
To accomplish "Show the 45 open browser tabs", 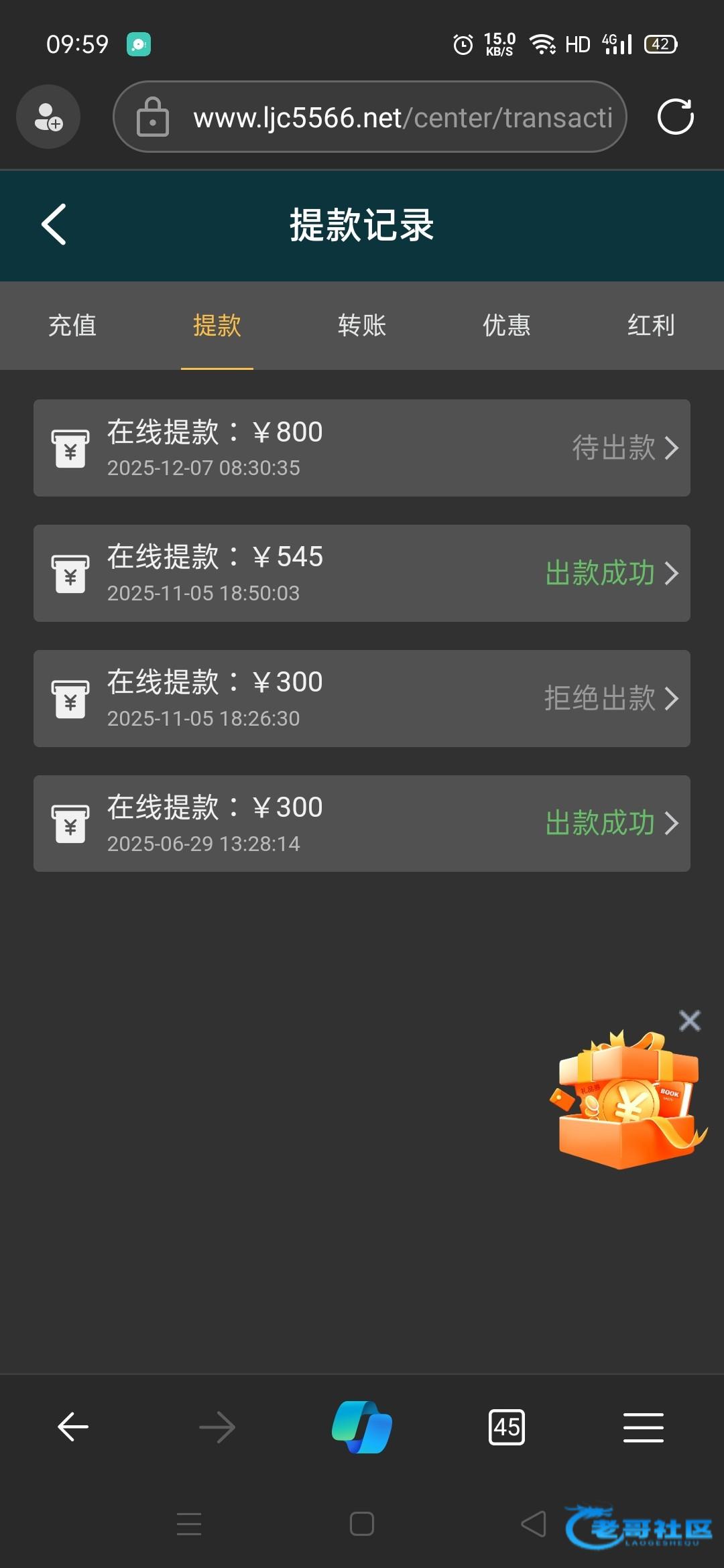I will coord(507,1427).
